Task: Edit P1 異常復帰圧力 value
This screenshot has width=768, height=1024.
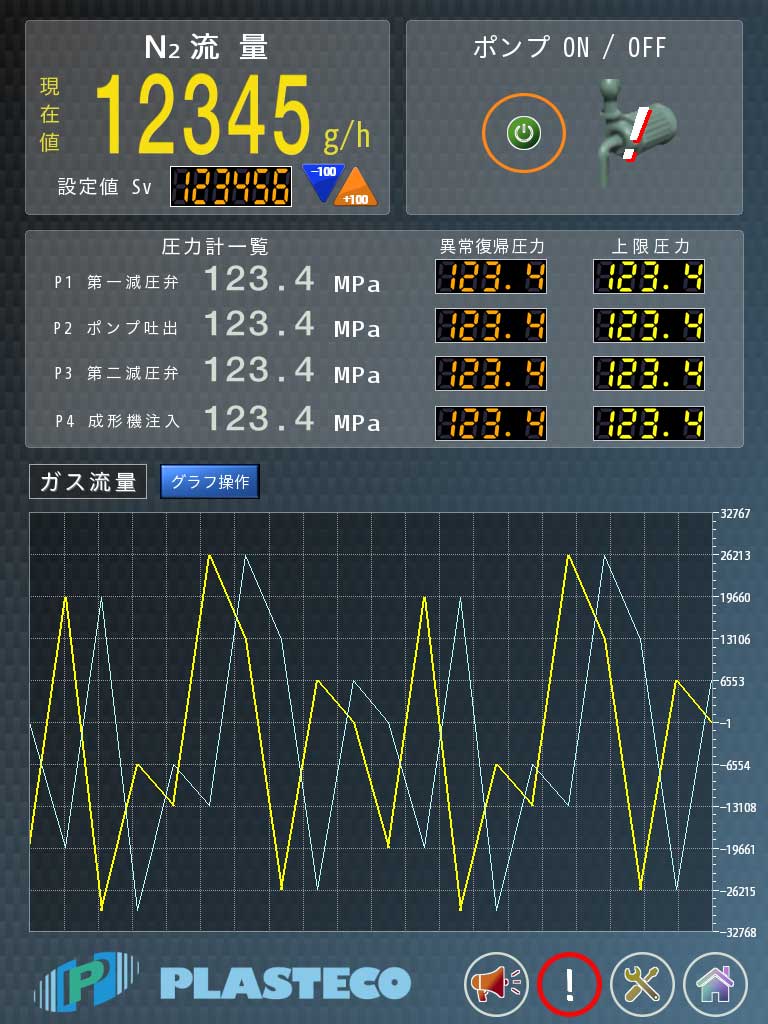Action: tap(491, 277)
